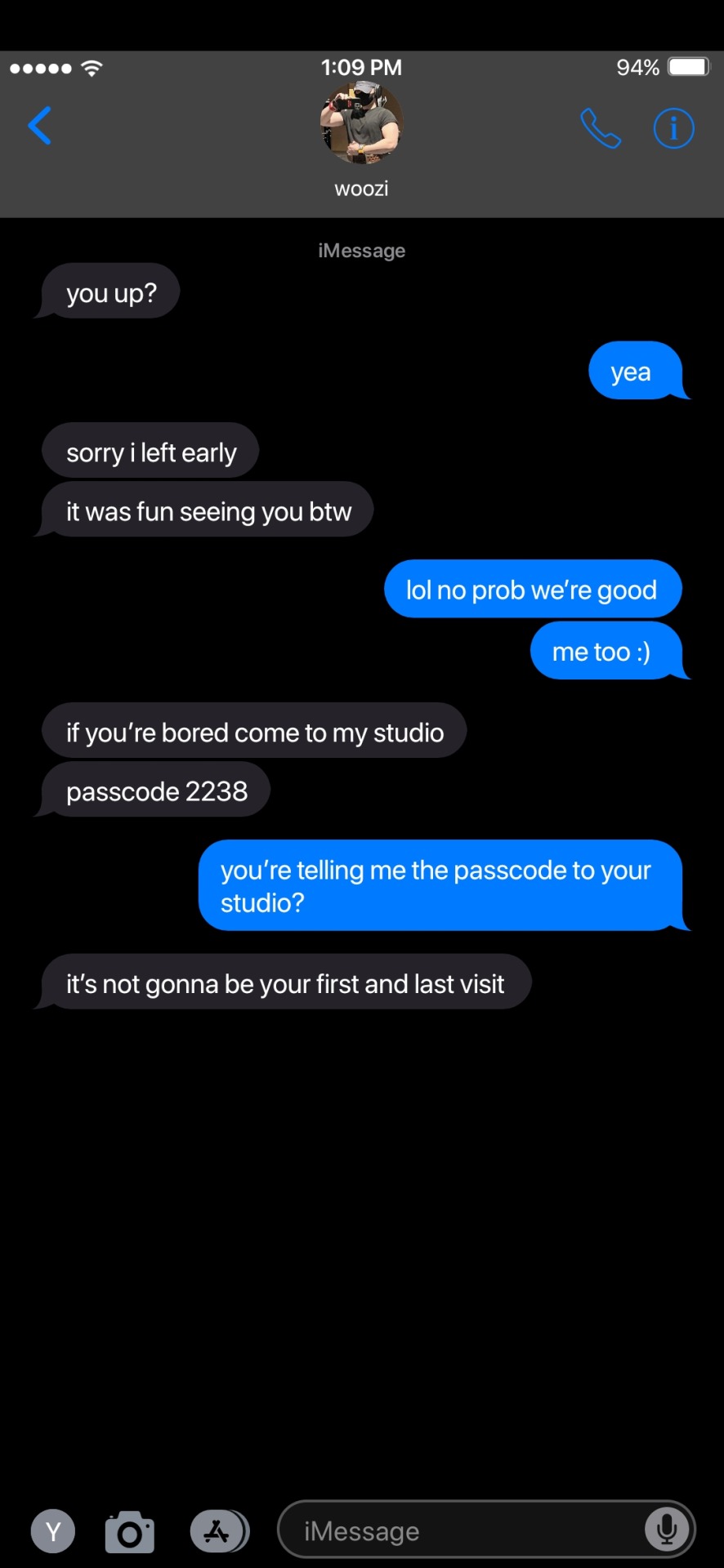This screenshot has height=1568, width=724.
Task: Focus the iMessage text field
Action: [458, 1530]
